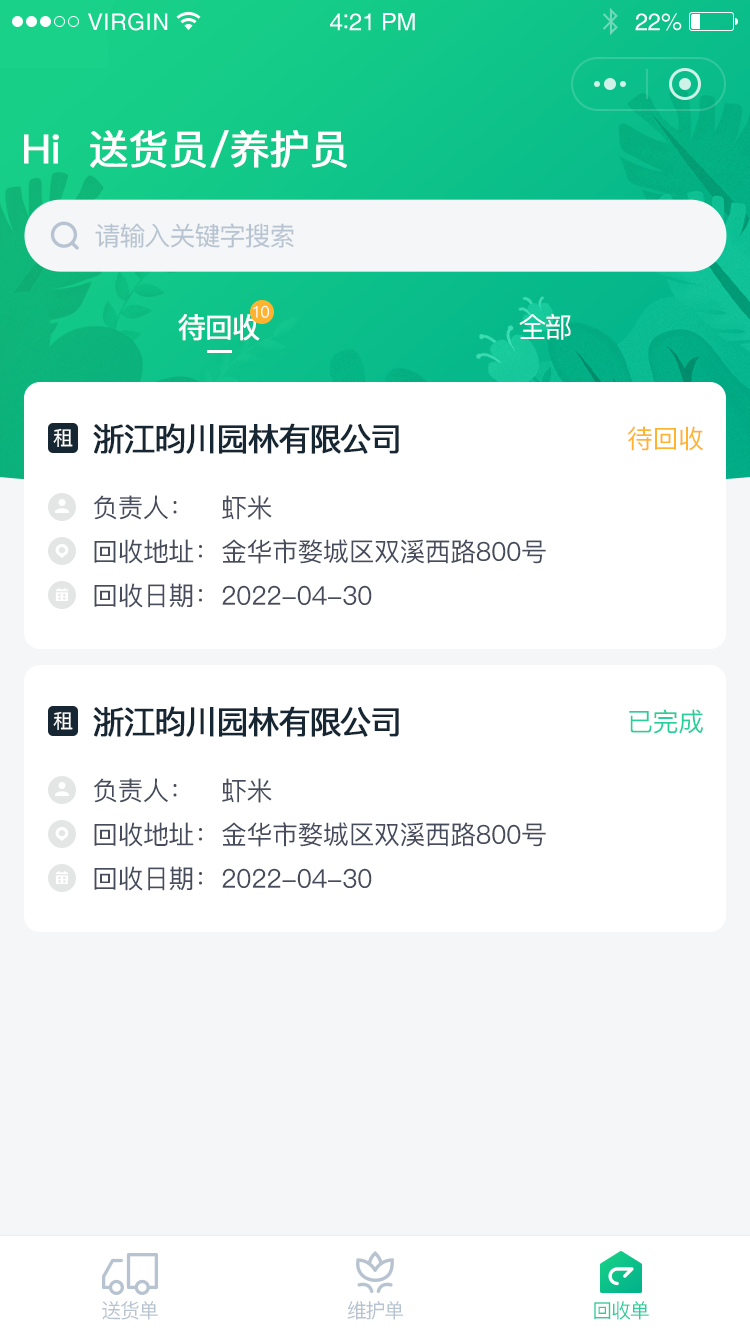
Task: Tap the 回收单 recycle icon in bottom navigation
Action: coord(619,1271)
